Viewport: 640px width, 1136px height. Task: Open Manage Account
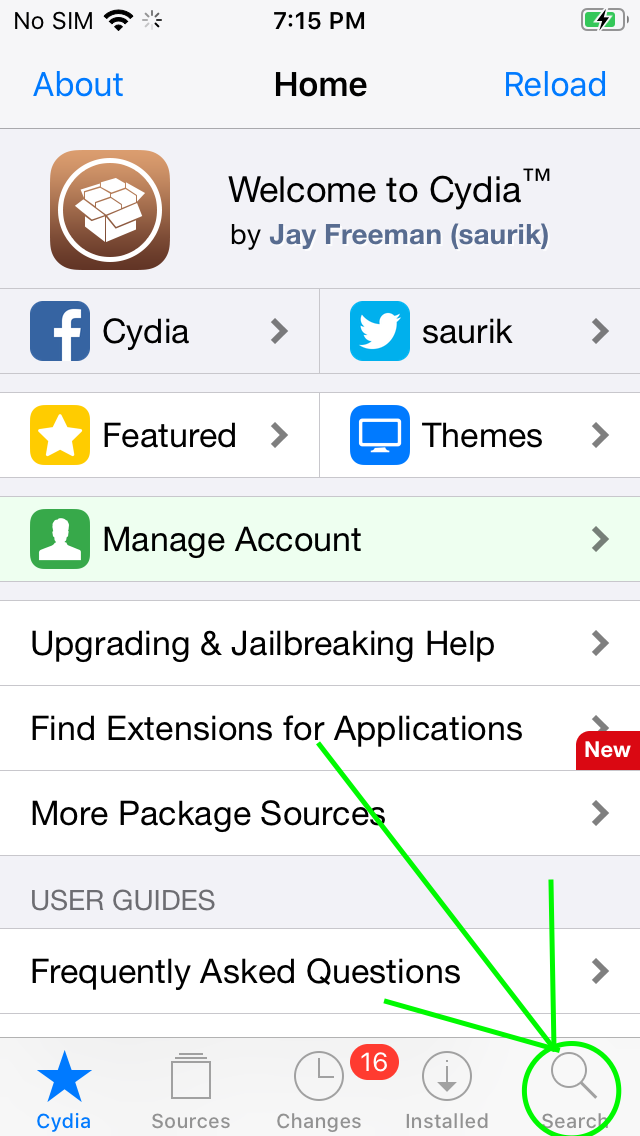320,540
